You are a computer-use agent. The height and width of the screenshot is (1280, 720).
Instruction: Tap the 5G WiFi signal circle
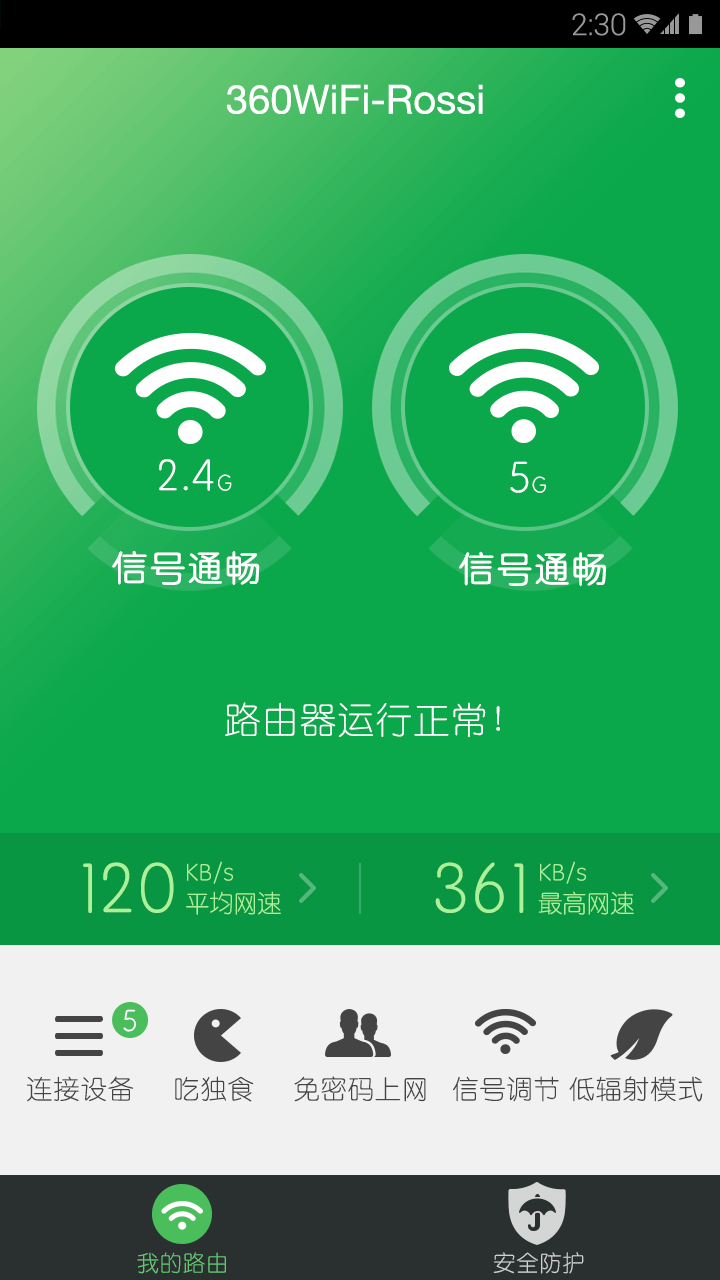point(524,407)
